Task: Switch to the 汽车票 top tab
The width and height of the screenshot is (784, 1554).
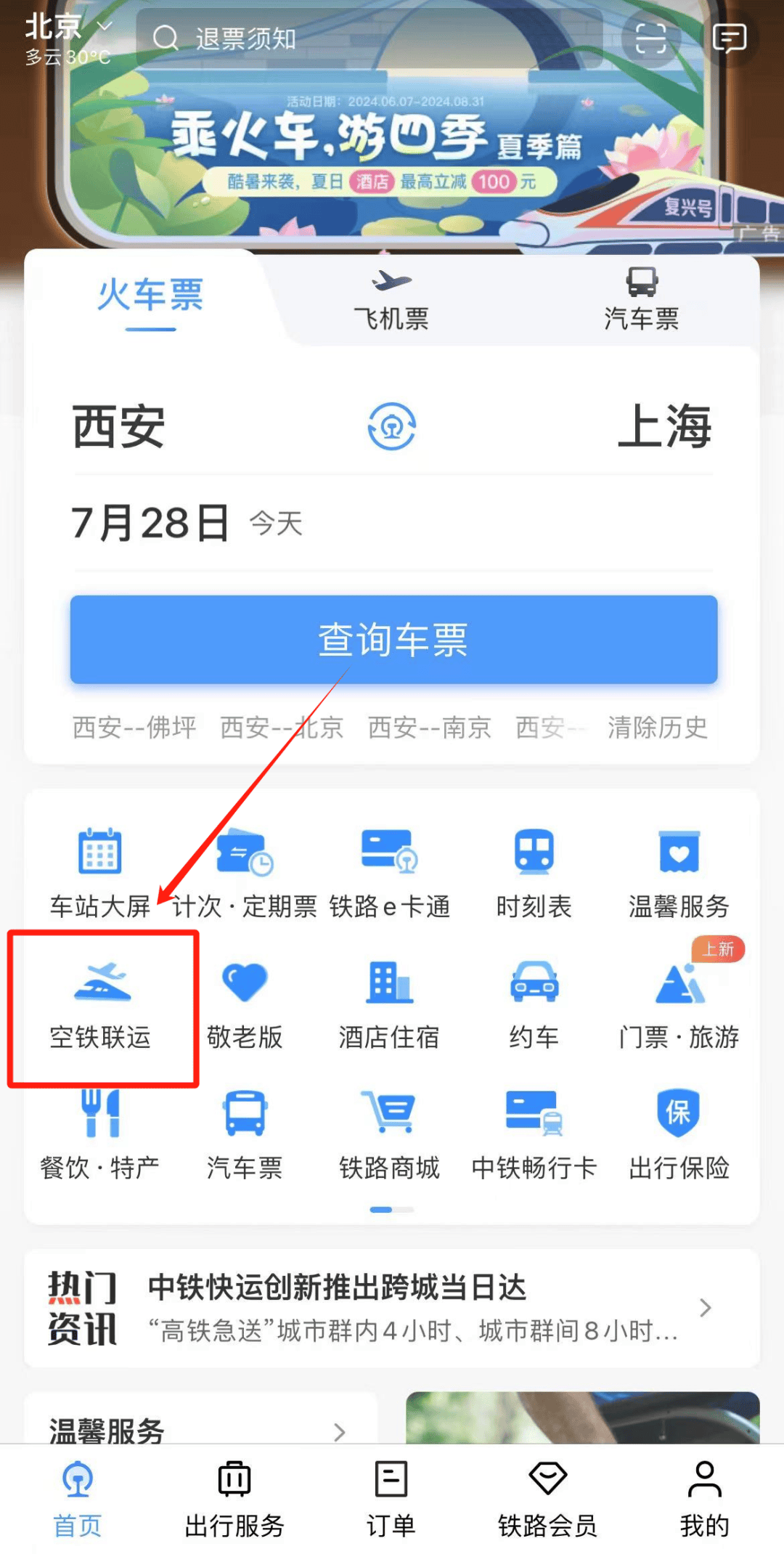Action: click(x=642, y=299)
